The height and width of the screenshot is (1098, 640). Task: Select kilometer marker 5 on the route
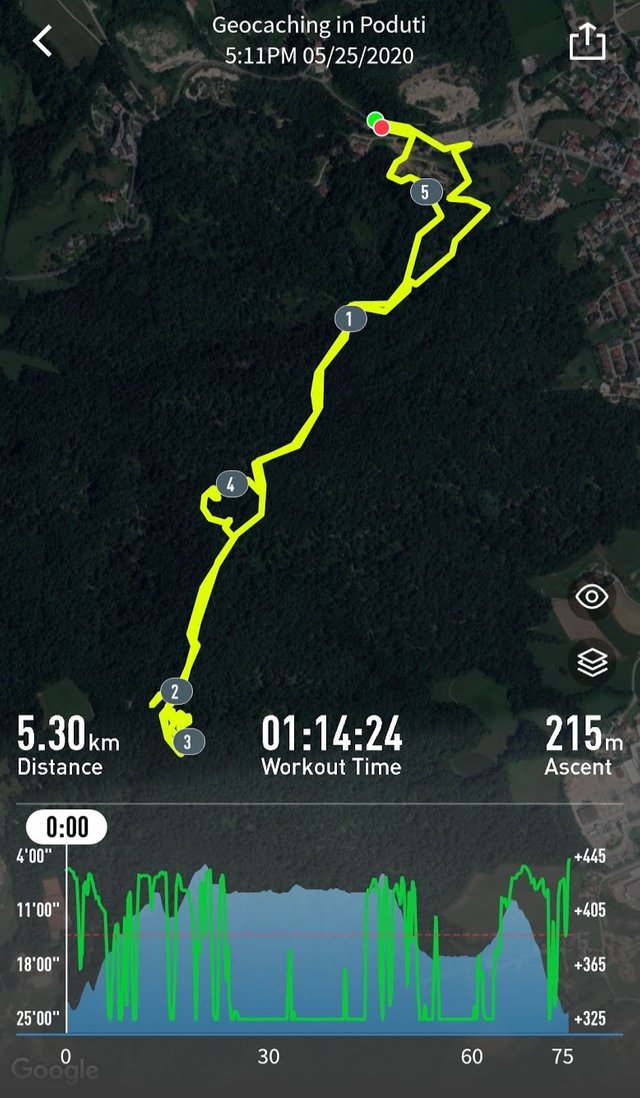[x=426, y=191]
